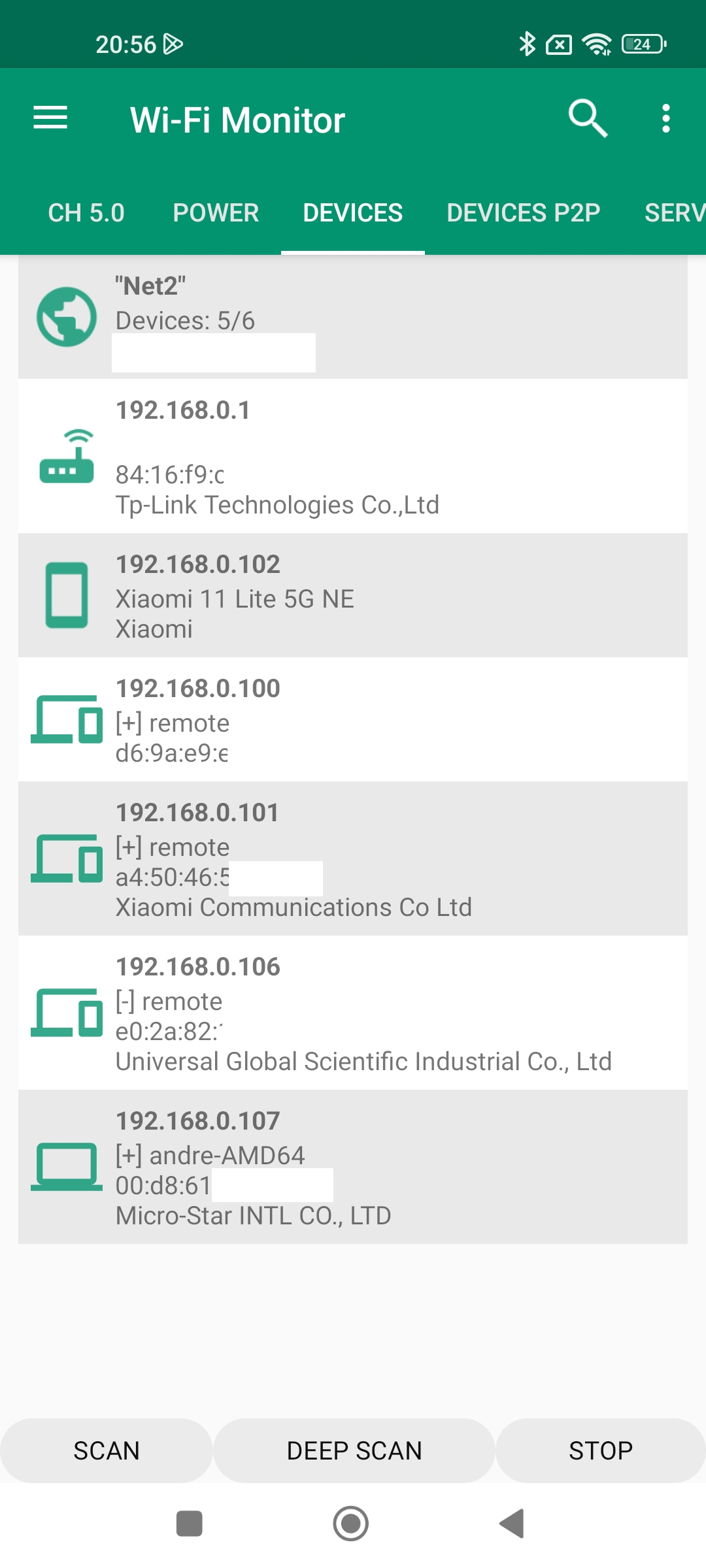The height and width of the screenshot is (1568, 706).
Task: Open the Net2 network header row
Action: tap(353, 317)
